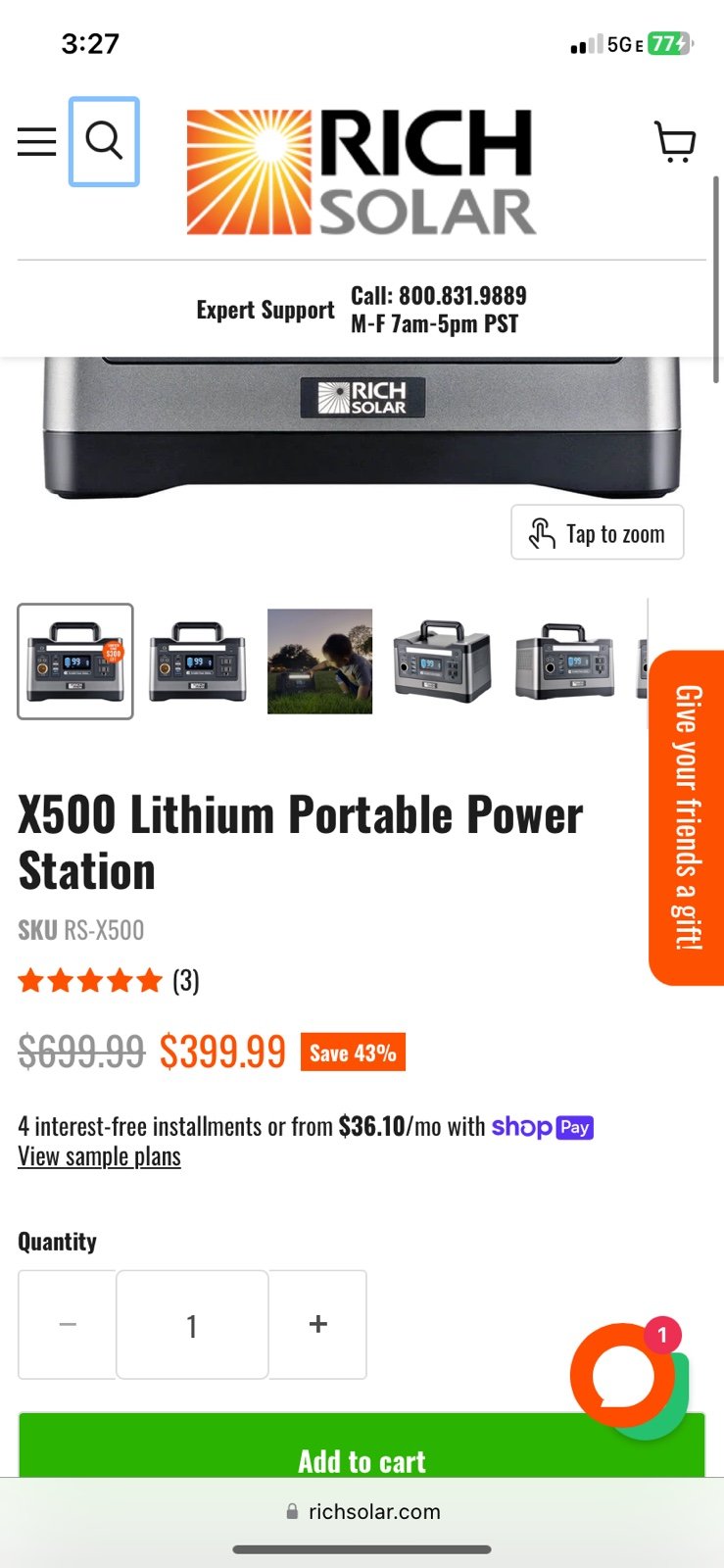Screen dimensions: 724x1568
Task: Open the 3 reviews rating
Action: coord(109,980)
